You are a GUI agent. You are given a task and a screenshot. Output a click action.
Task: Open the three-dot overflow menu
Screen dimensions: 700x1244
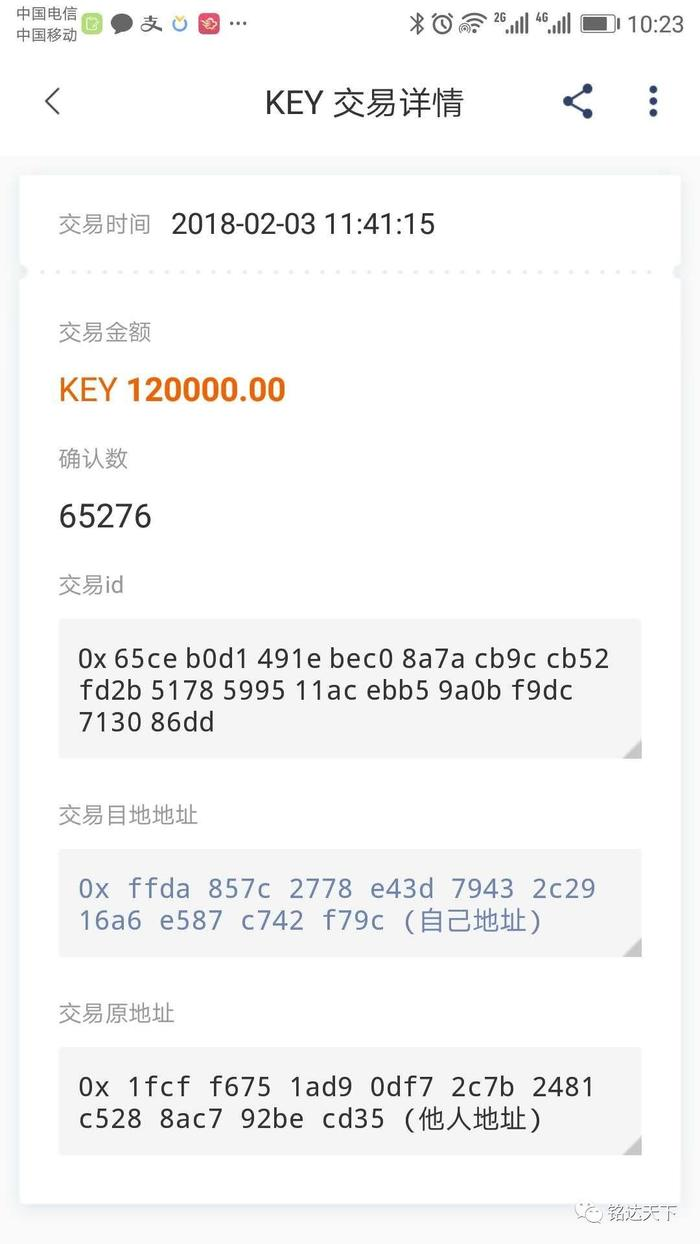pos(653,102)
